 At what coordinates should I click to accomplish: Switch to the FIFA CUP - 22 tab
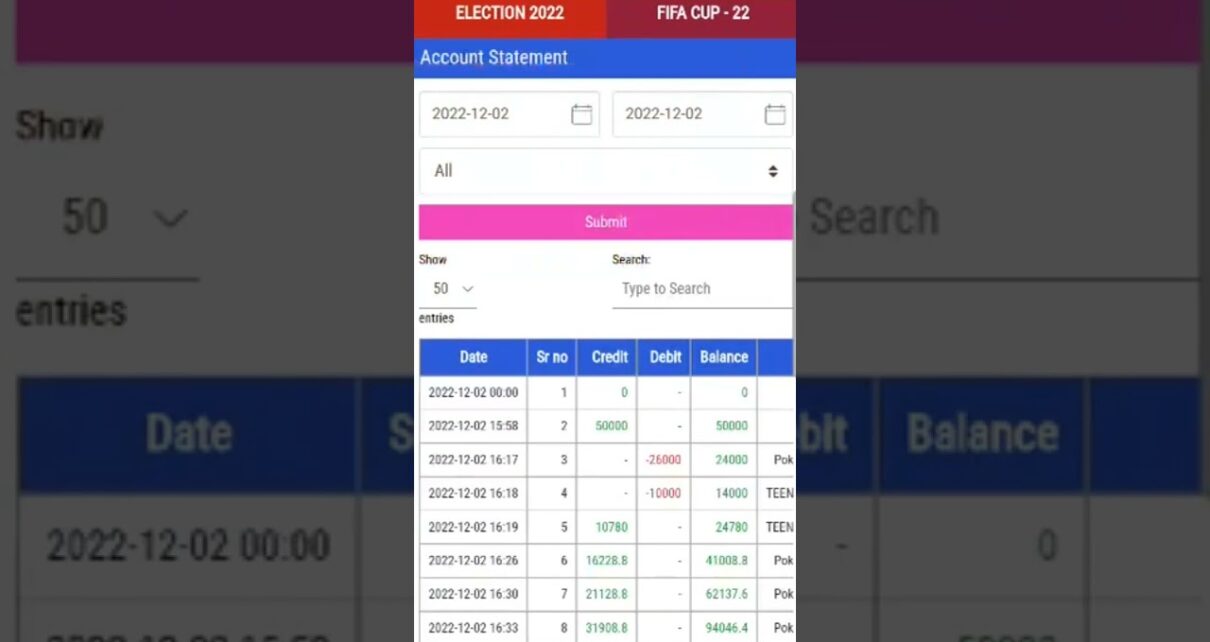click(x=702, y=13)
